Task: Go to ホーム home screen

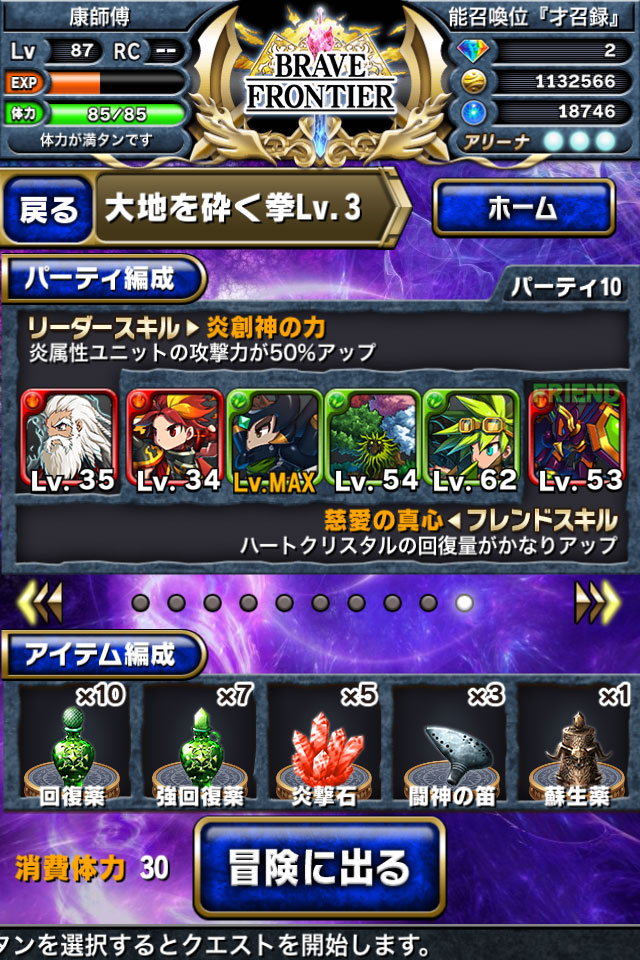Action: click(522, 208)
